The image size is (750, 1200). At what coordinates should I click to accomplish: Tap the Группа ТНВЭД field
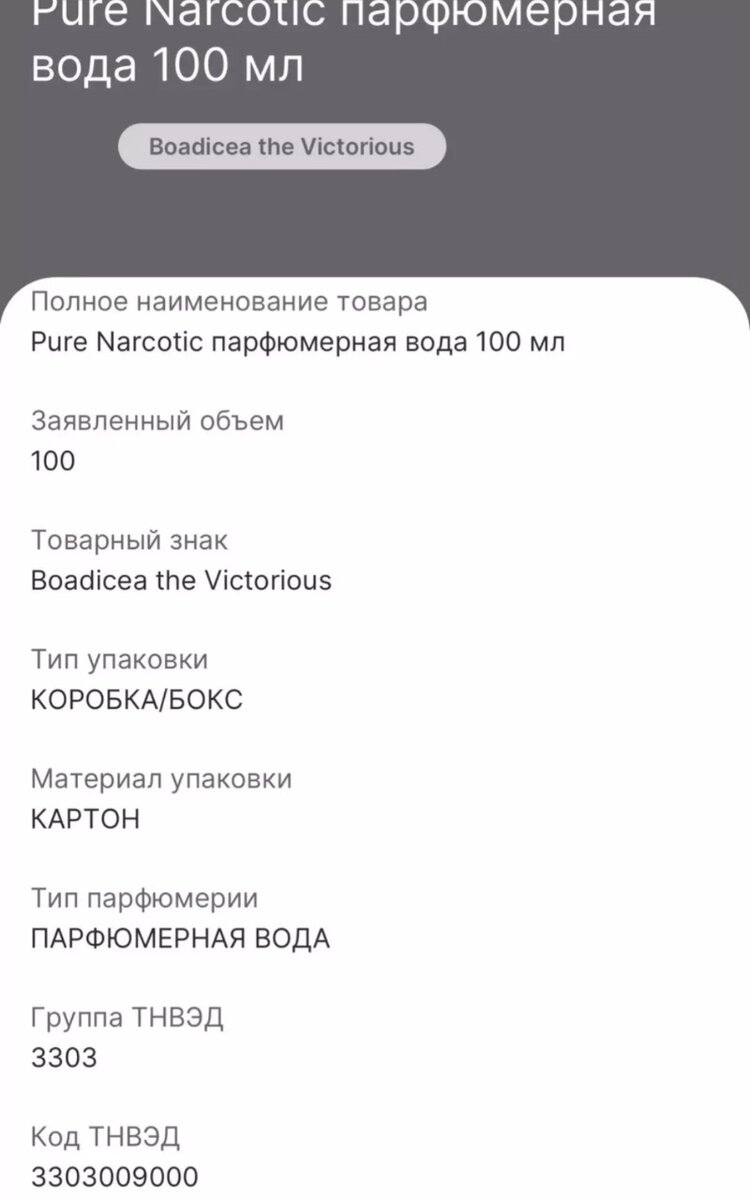click(x=129, y=1018)
